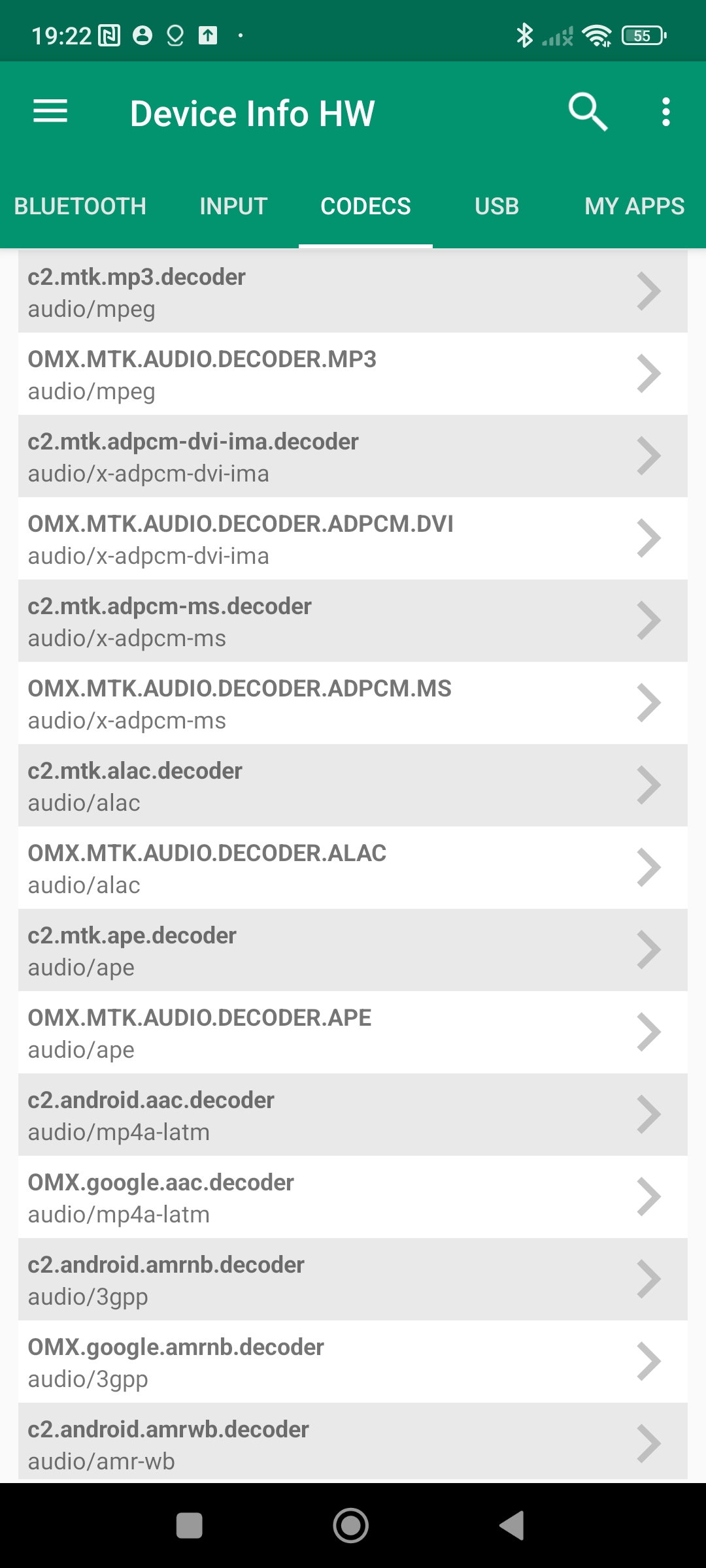This screenshot has width=706, height=1568.
Task: Open the navigation drawer menu
Action: point(50,112)
